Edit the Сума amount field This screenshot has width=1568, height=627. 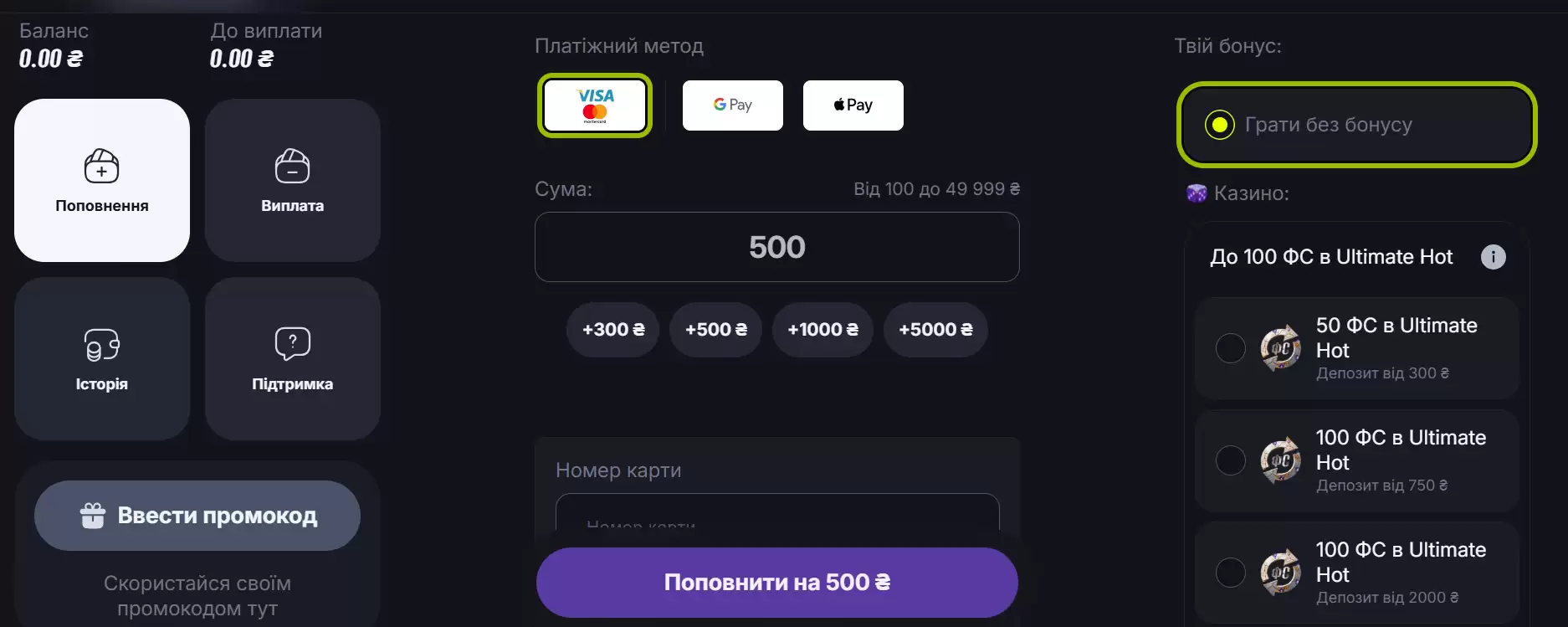(x=776, y=247)
